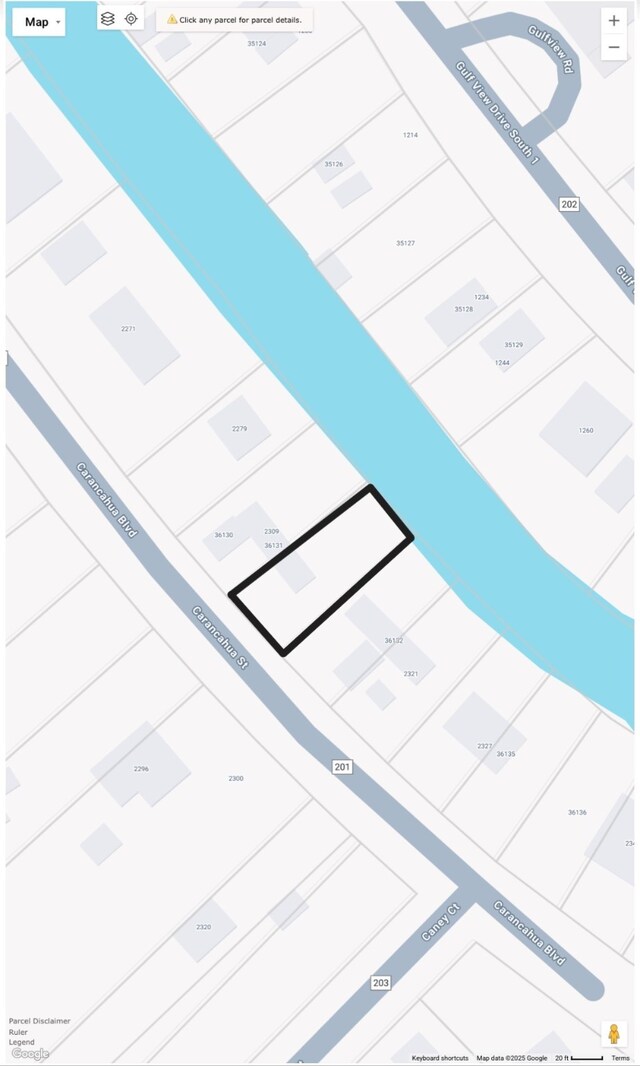Open the Map type dropdown
640x1066 pixels.
[x=38, y=22]
